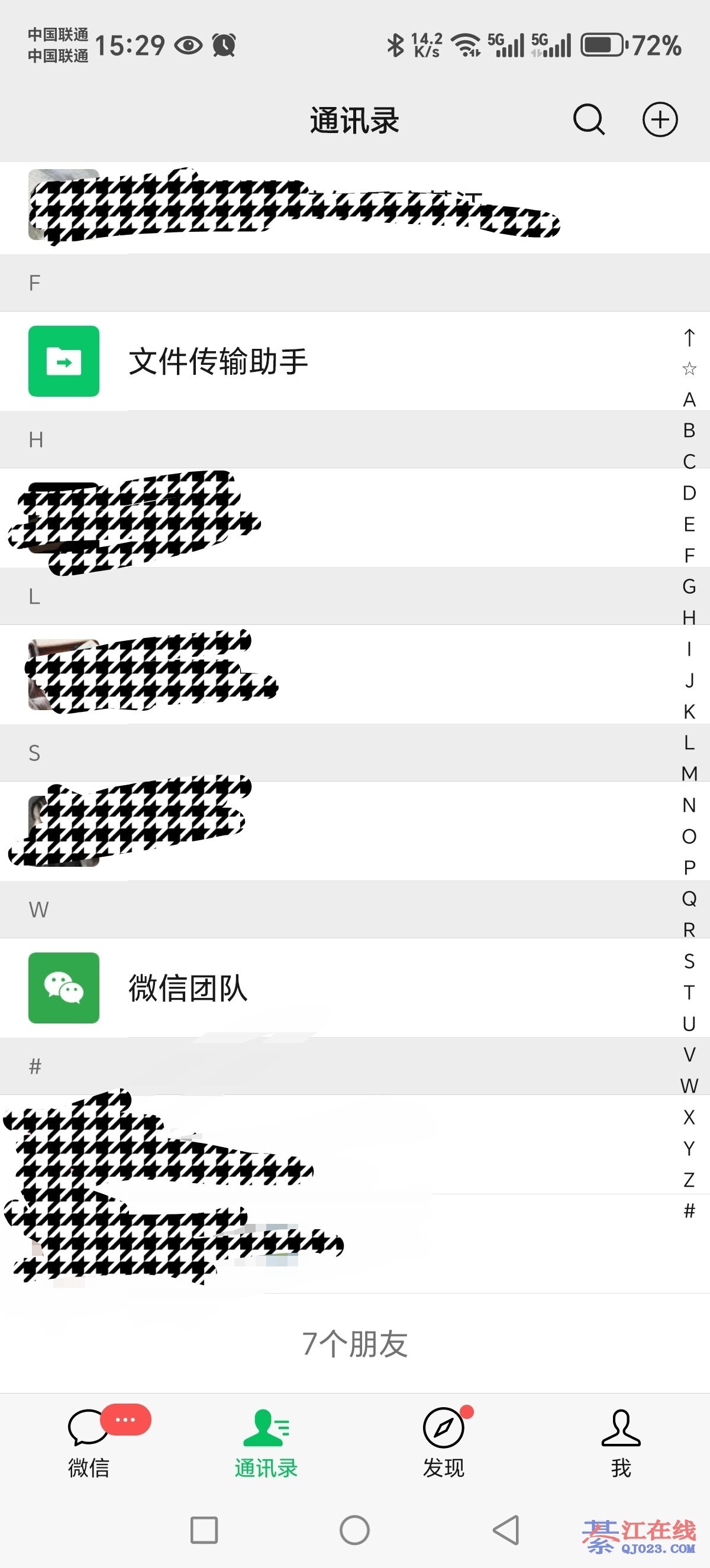Screen dimensions: 710x1568
Task: Open 文件传输助手 contact
Action: click(x=218, y=361)
